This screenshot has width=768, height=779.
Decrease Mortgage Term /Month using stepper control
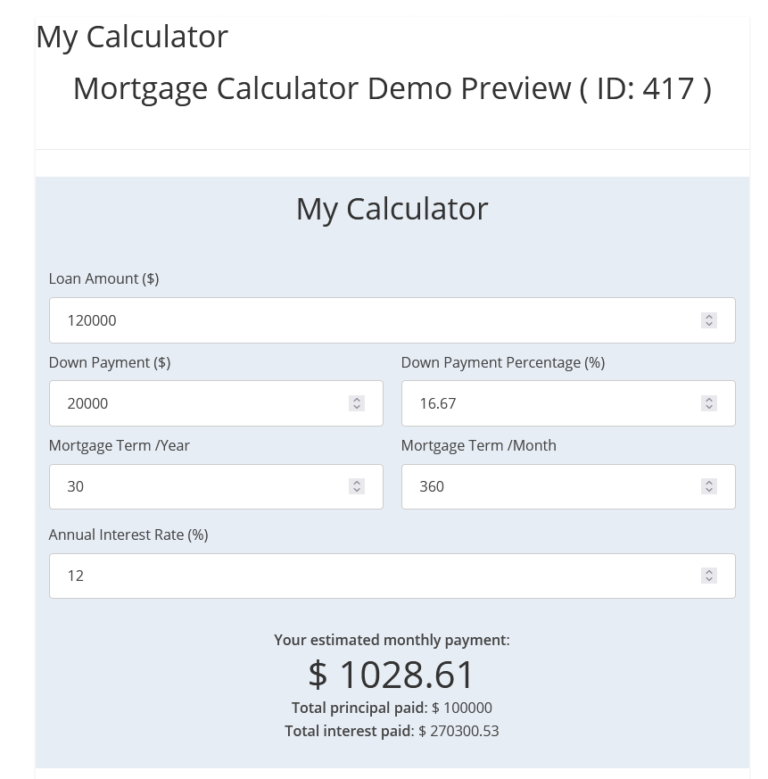(x=709, y=491)
